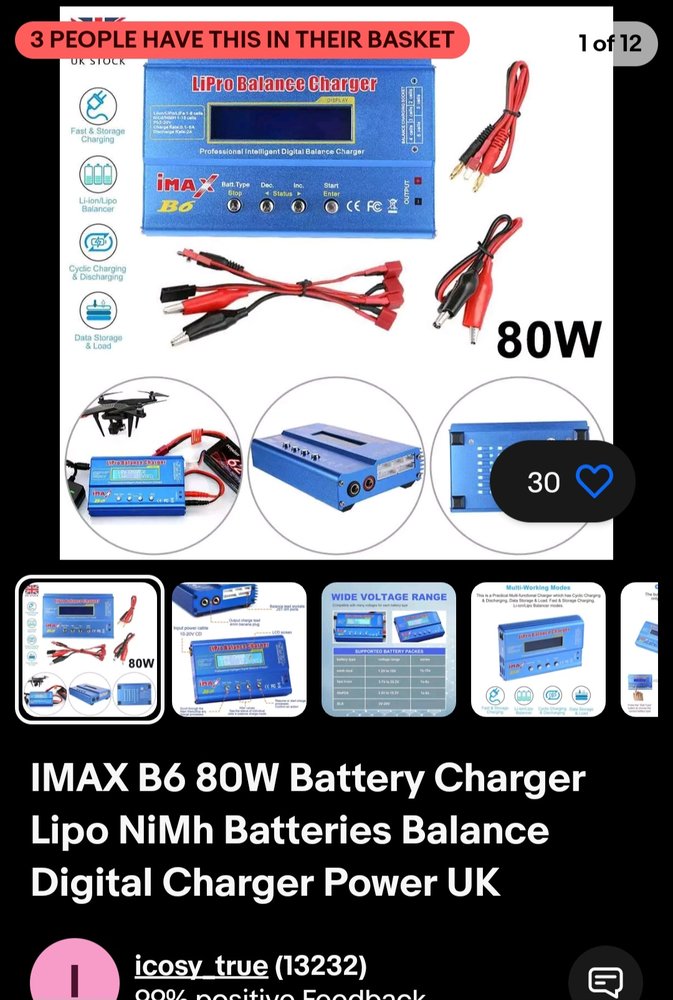Viewport: 673px width, 1000px height.
Task: Show the Wide Voltage Range thumbnail image
Action: pyautogui.click(x=386, y=650)
